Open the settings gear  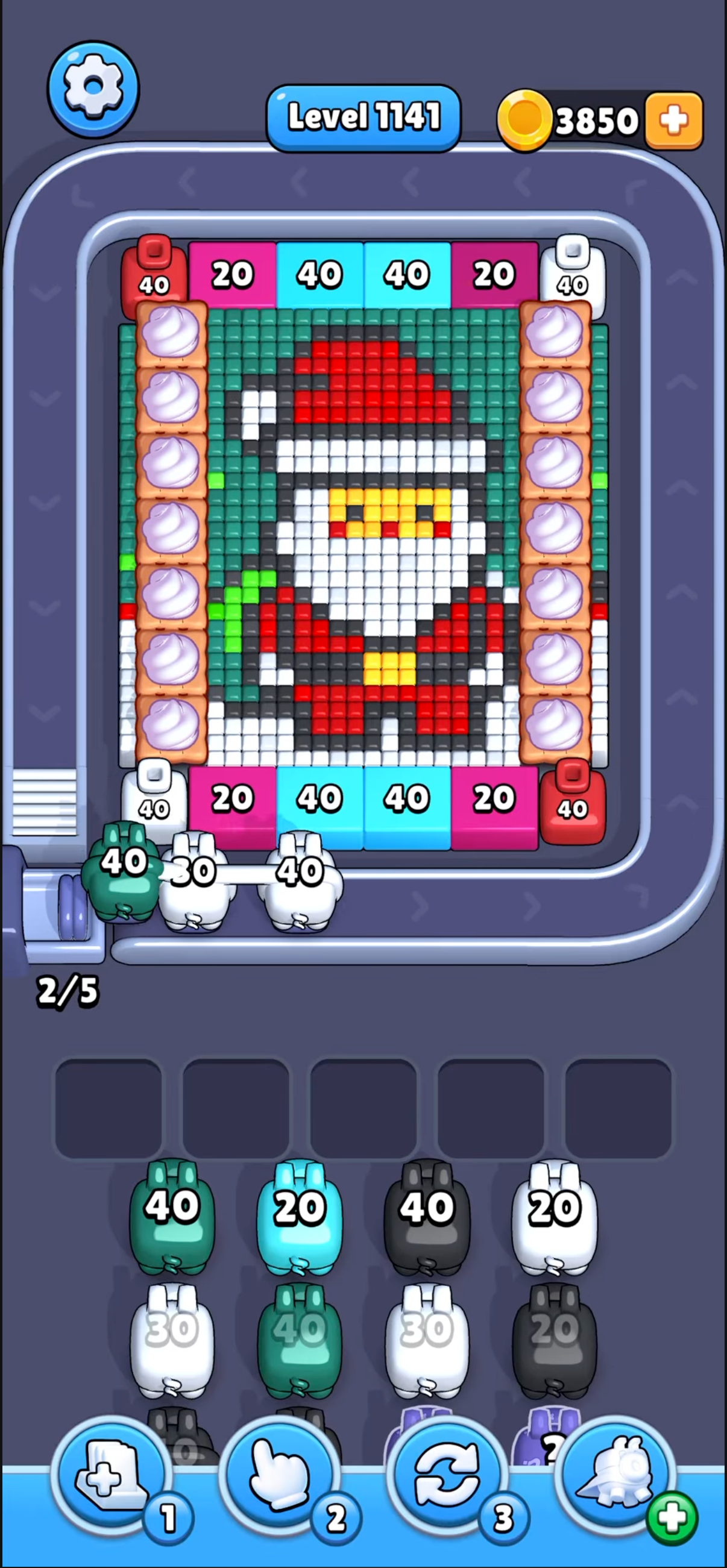click(x=93, y=88)
